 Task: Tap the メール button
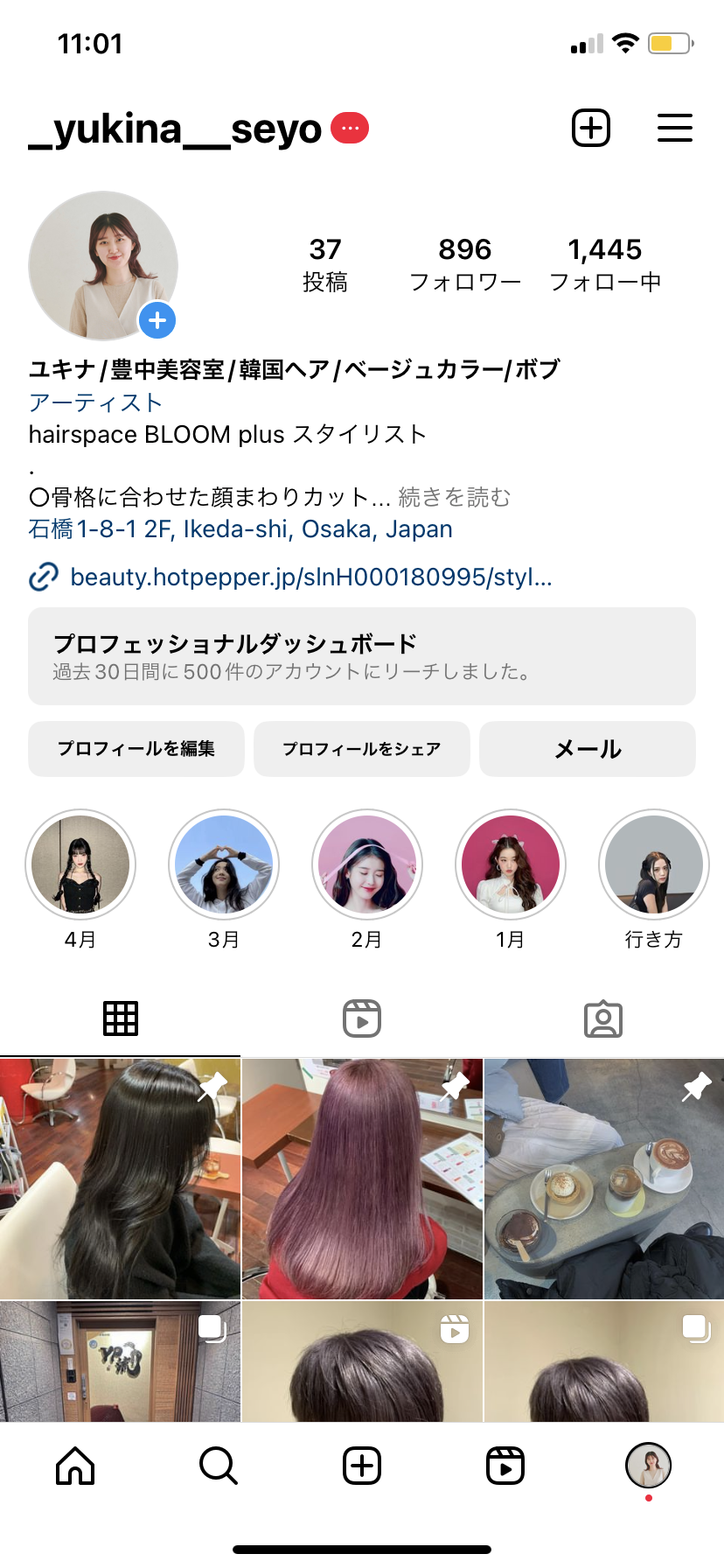pos(588,749)
